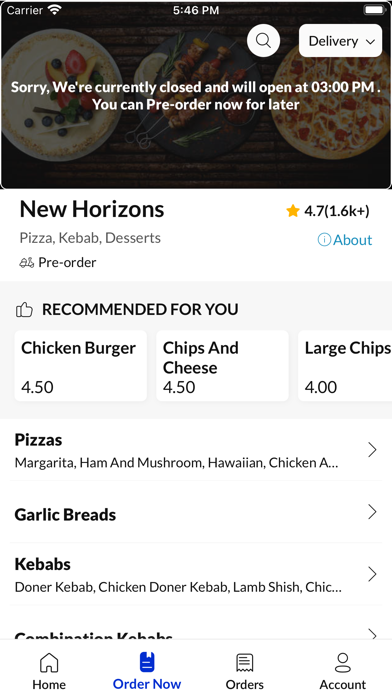The image size is (392, 696).
Task: Switch to the Orders tab
Action: tap(245, 671)
